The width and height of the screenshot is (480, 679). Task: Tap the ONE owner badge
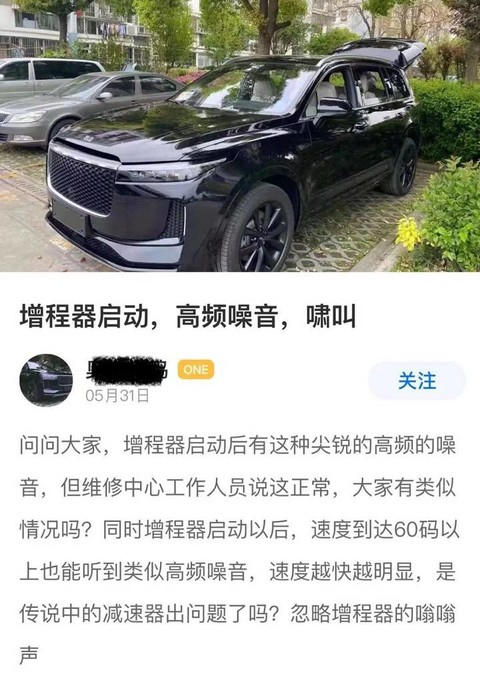pos(196,369)
